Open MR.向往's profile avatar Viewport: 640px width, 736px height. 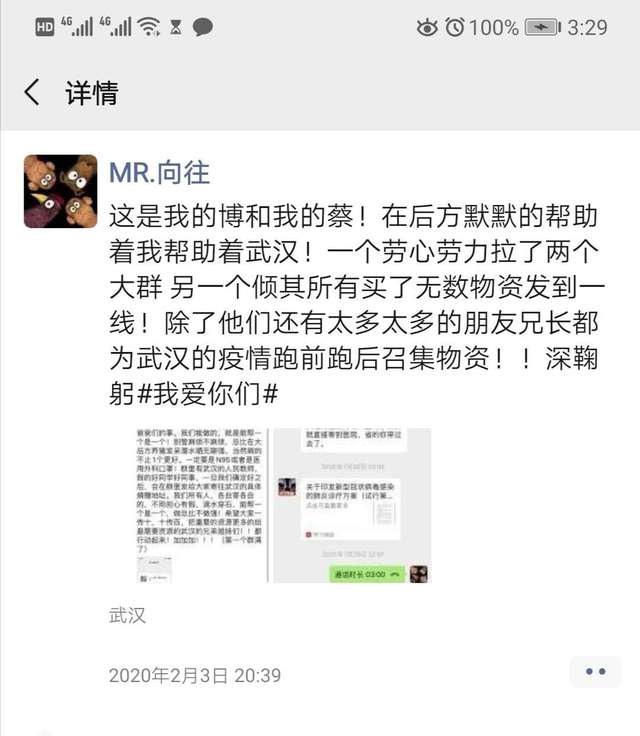coord(60,191)
